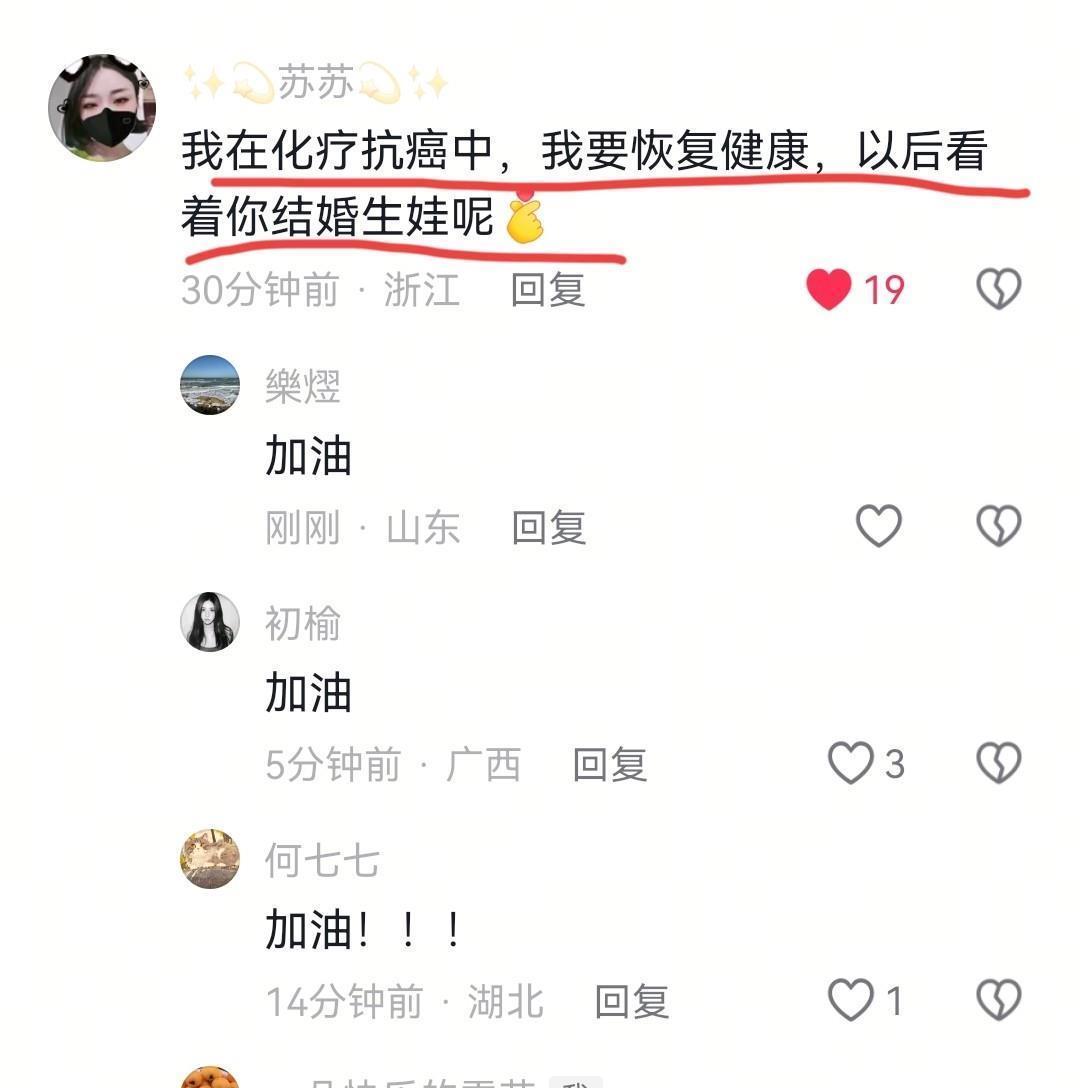Dislike 苏苏's comment
The width and height of the screenshot is (1080, 1088).
click(x=998, y=290)
